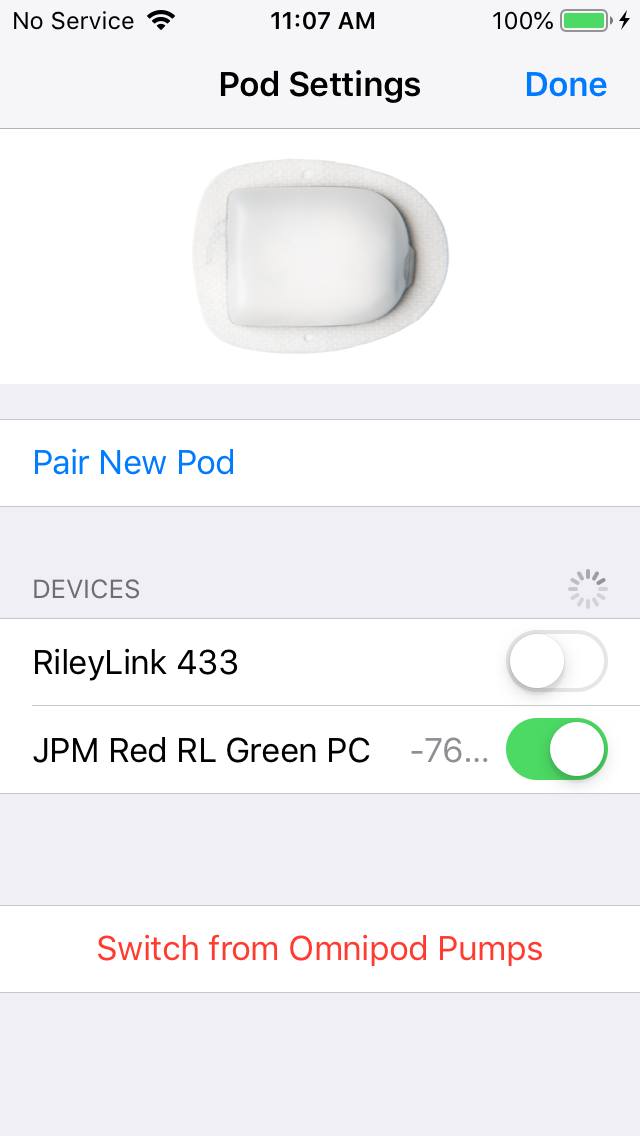Enable the RileyLink 433 switch
640x1136 pixels.
[557, 662]
